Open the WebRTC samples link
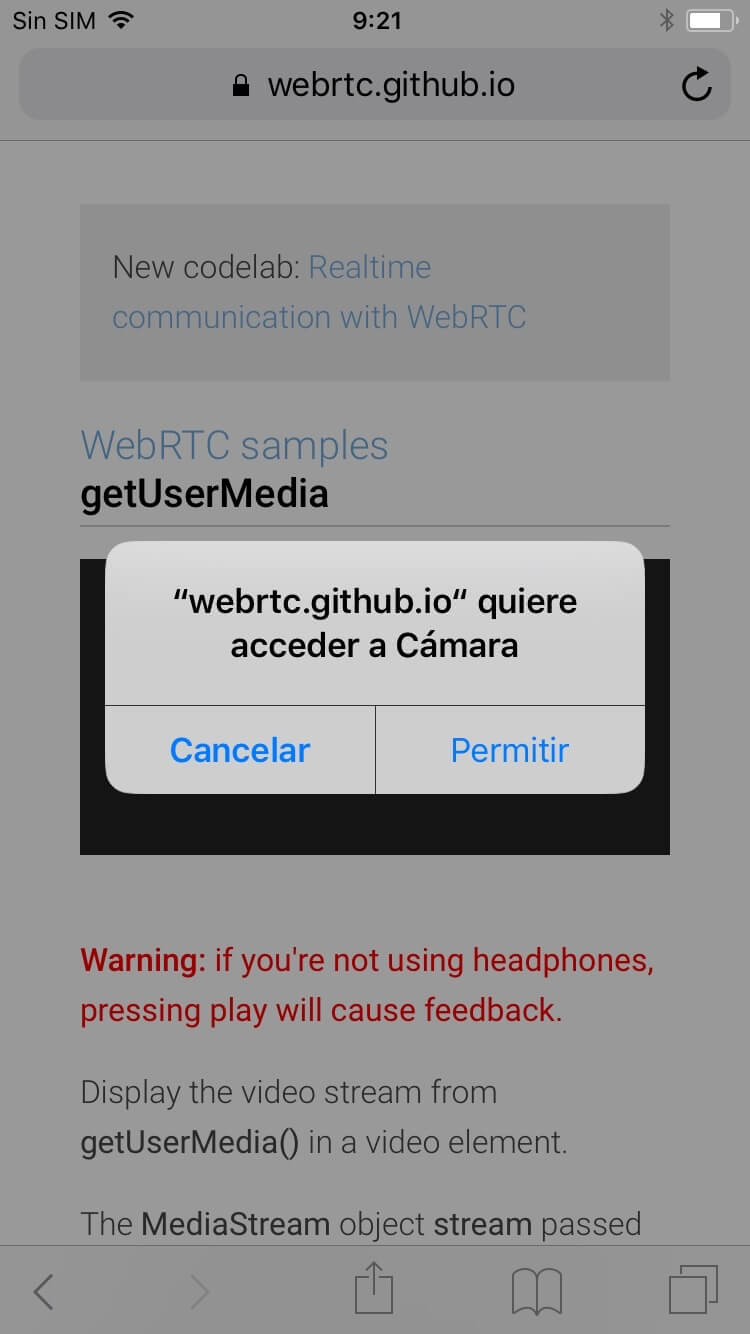750x1334 pixels. (234, 445)
